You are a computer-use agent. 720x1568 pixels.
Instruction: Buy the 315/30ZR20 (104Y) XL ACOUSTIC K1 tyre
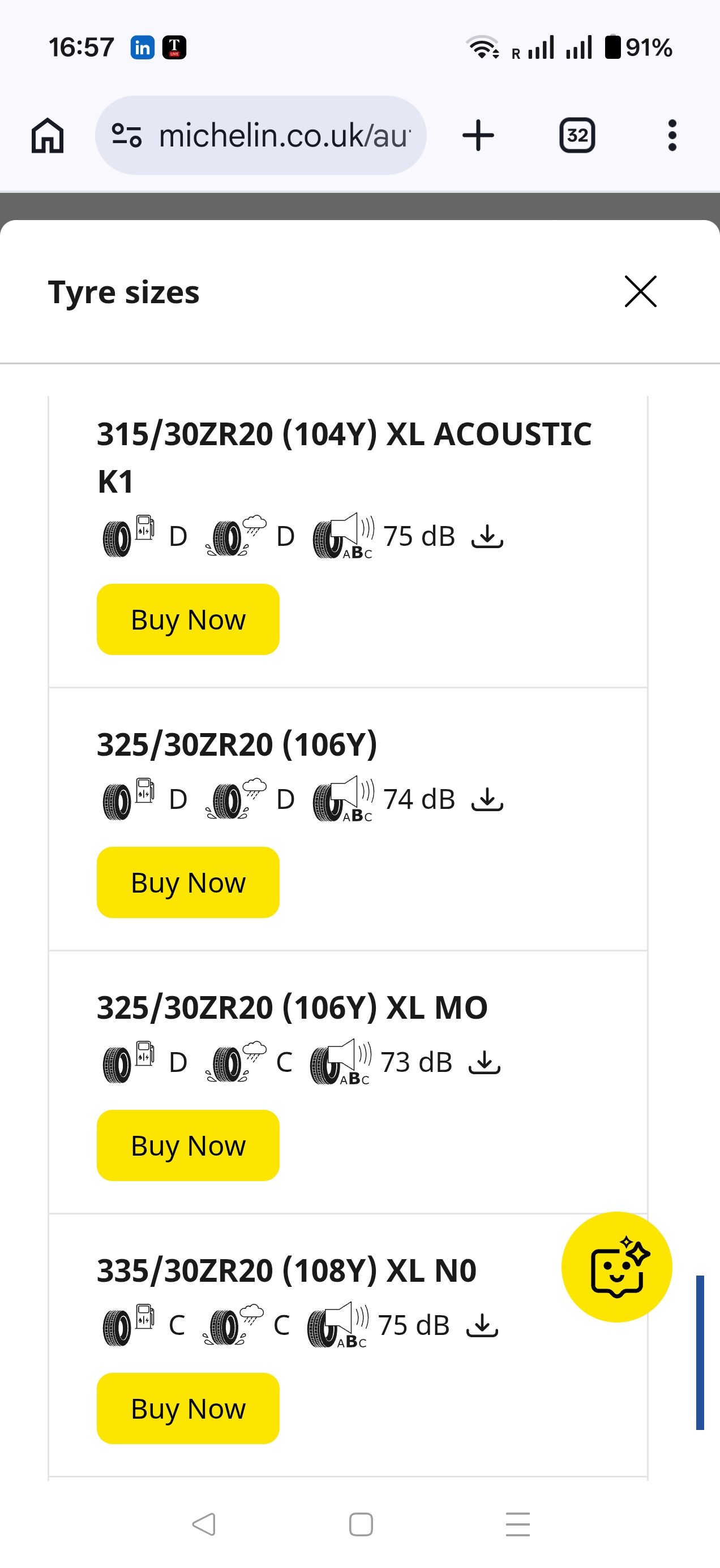click(x=187, y=619)
